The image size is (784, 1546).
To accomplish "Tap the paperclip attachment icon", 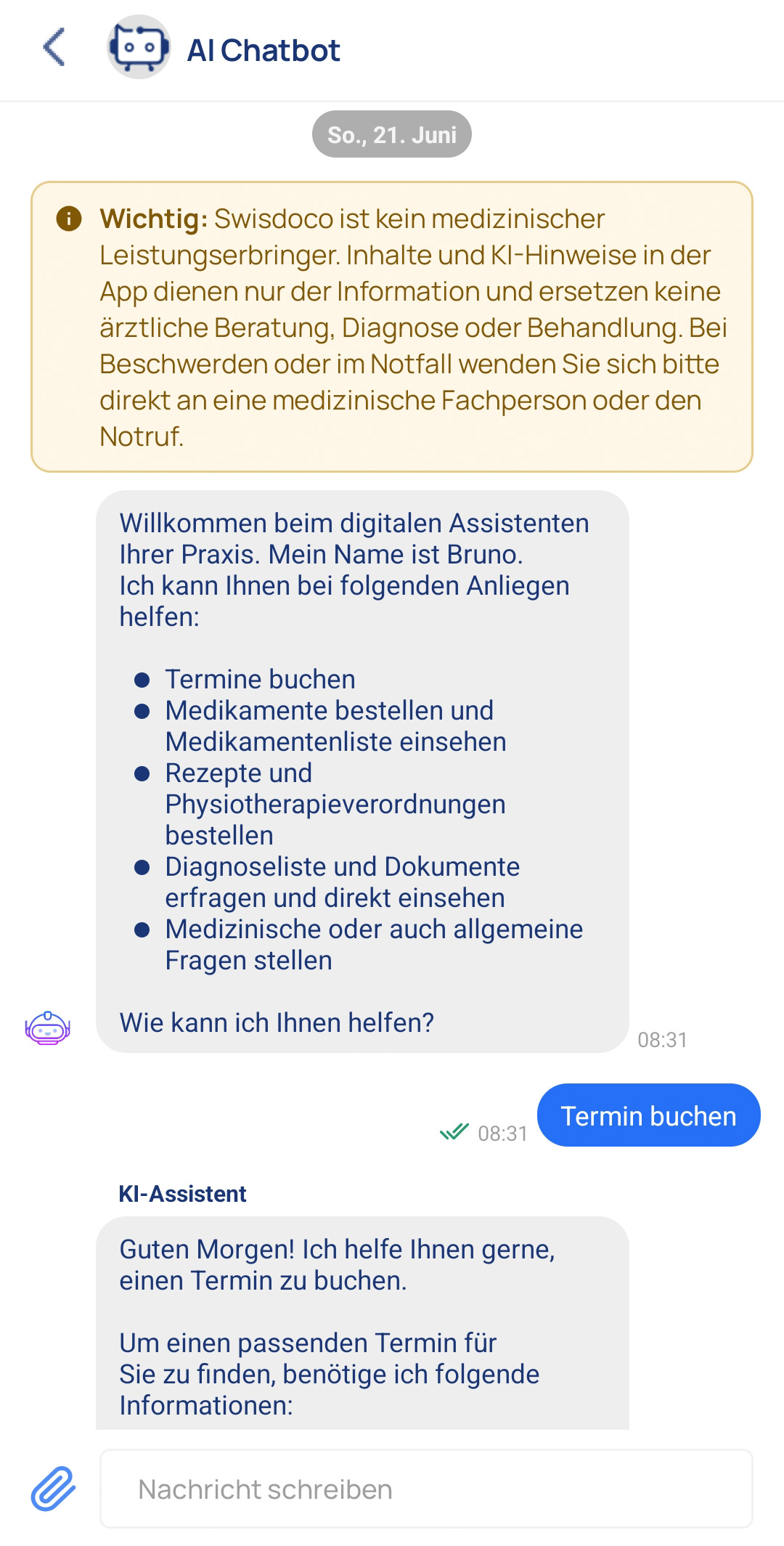I will pos(53,1489).
